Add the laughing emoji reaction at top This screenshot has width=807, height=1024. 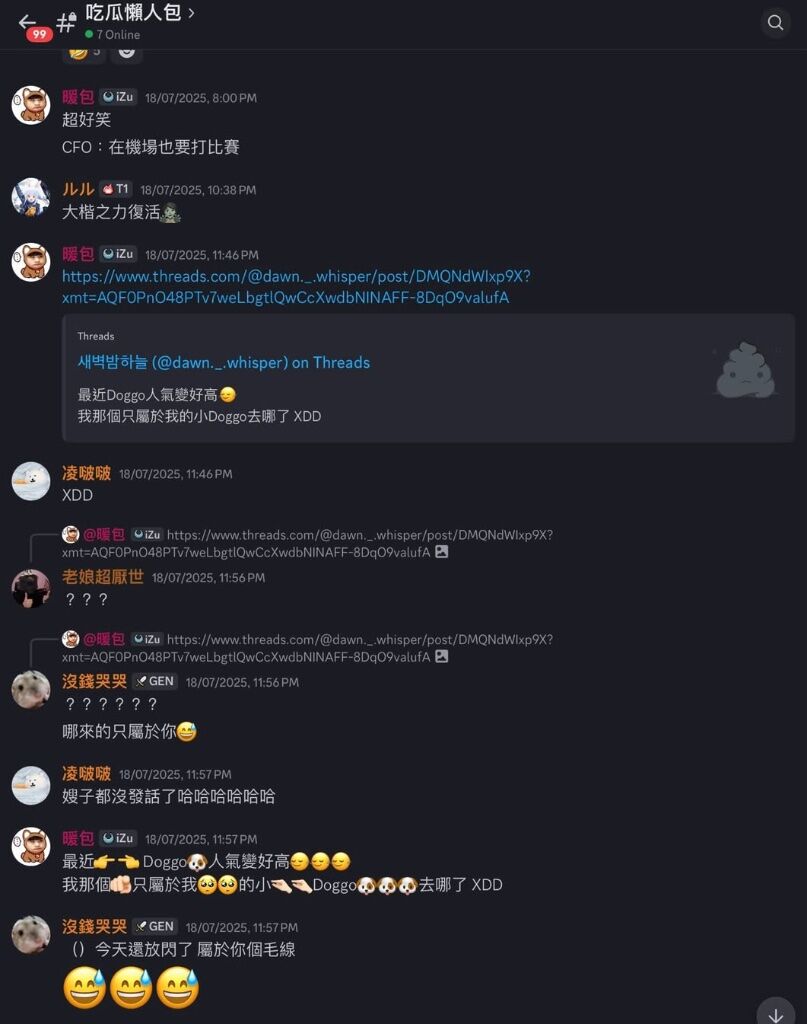click(x=83, y=52)
